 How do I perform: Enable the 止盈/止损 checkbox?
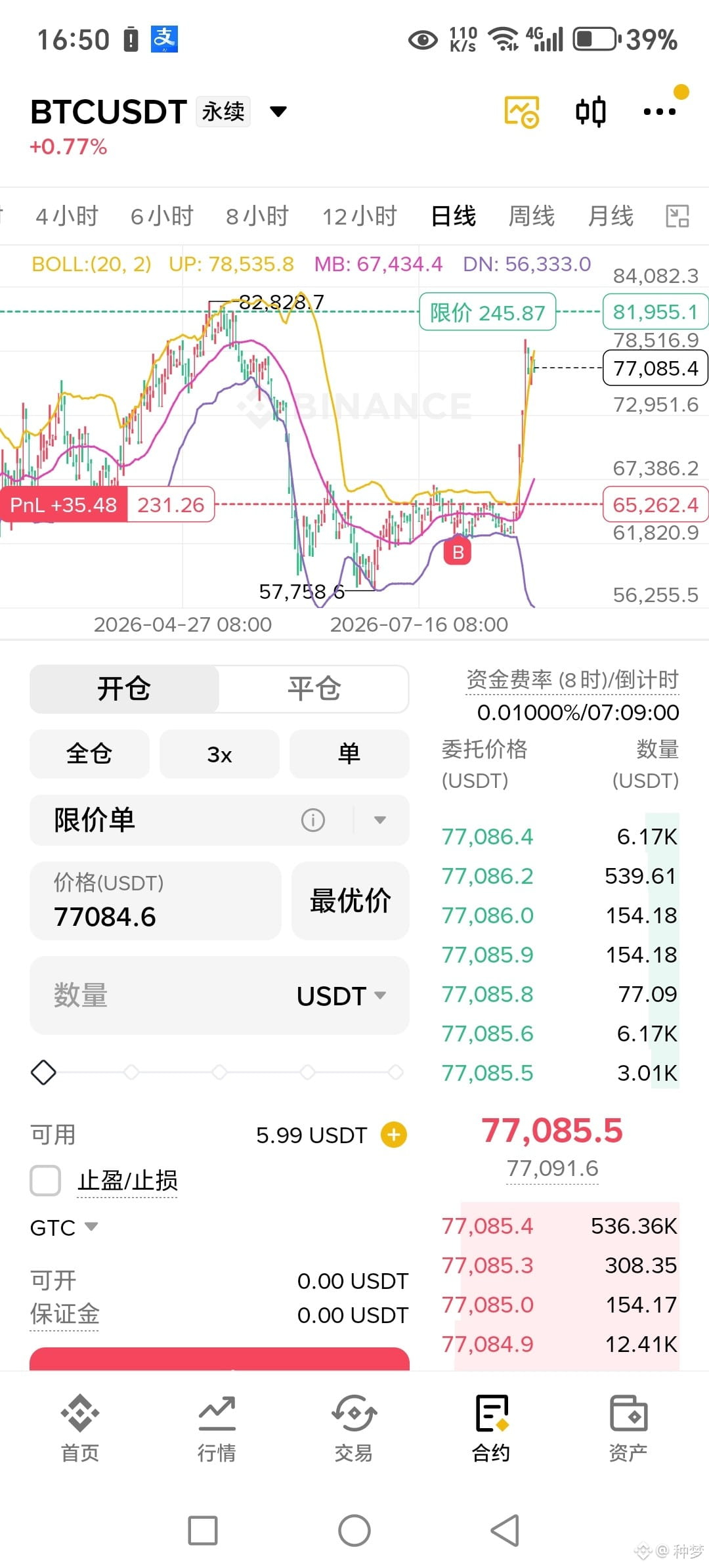click(x=45, y=1181)
